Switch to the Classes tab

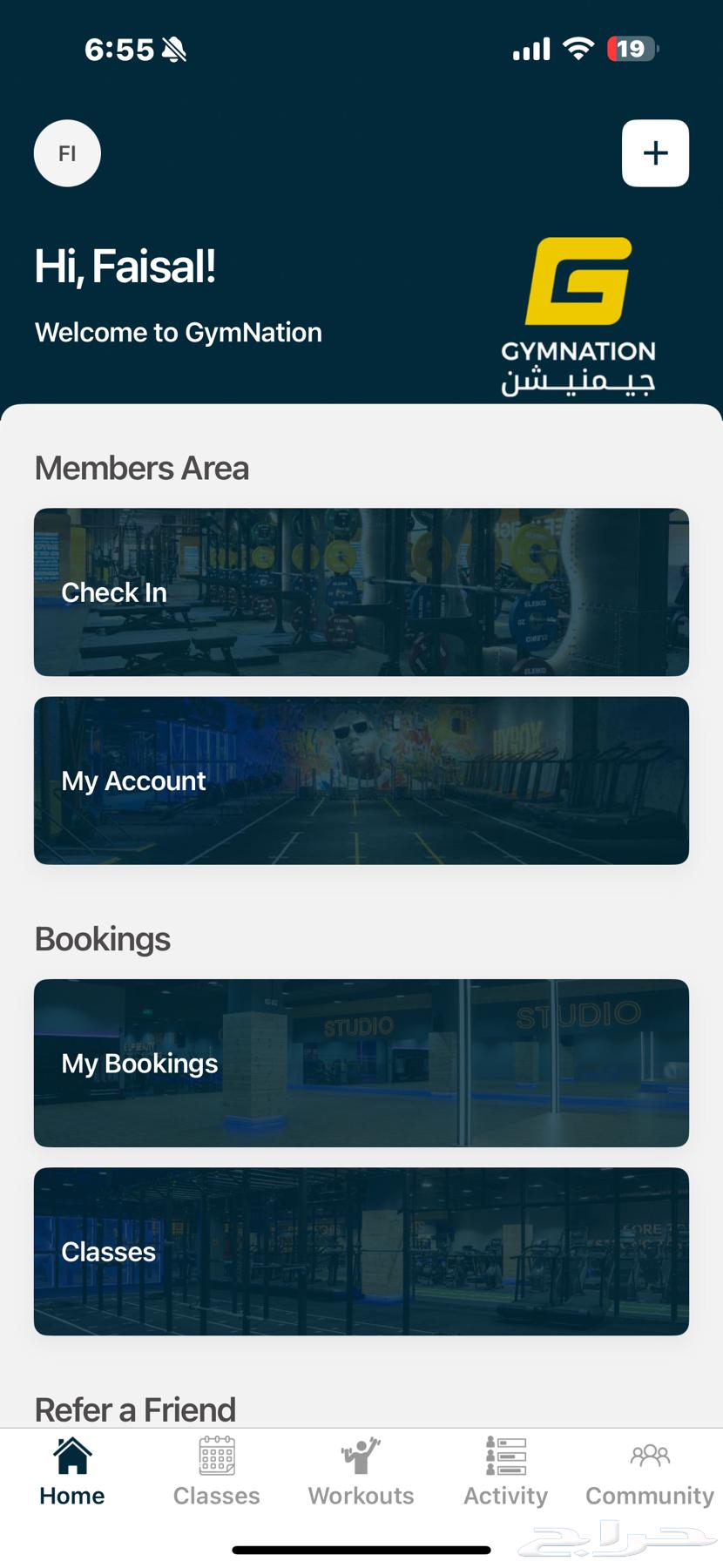pos(217,1472)
